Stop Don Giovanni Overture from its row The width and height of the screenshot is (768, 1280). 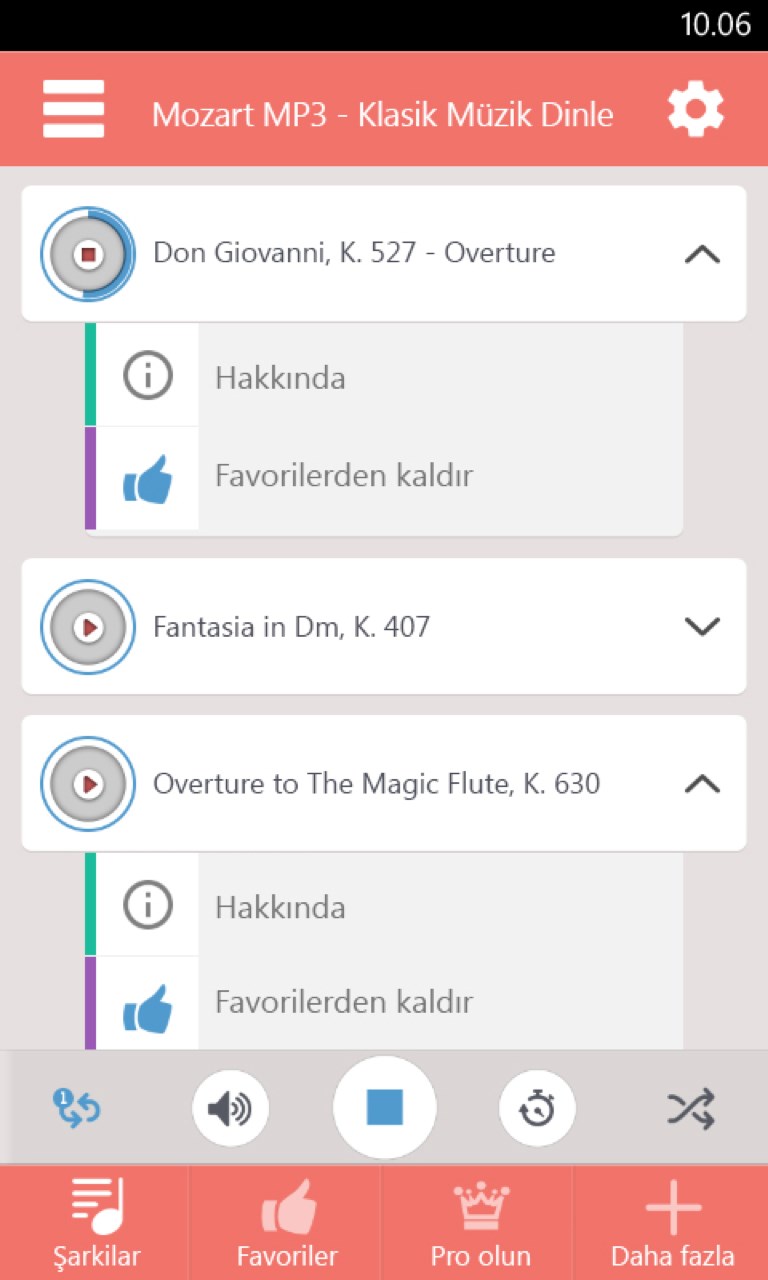pos(88,254)
